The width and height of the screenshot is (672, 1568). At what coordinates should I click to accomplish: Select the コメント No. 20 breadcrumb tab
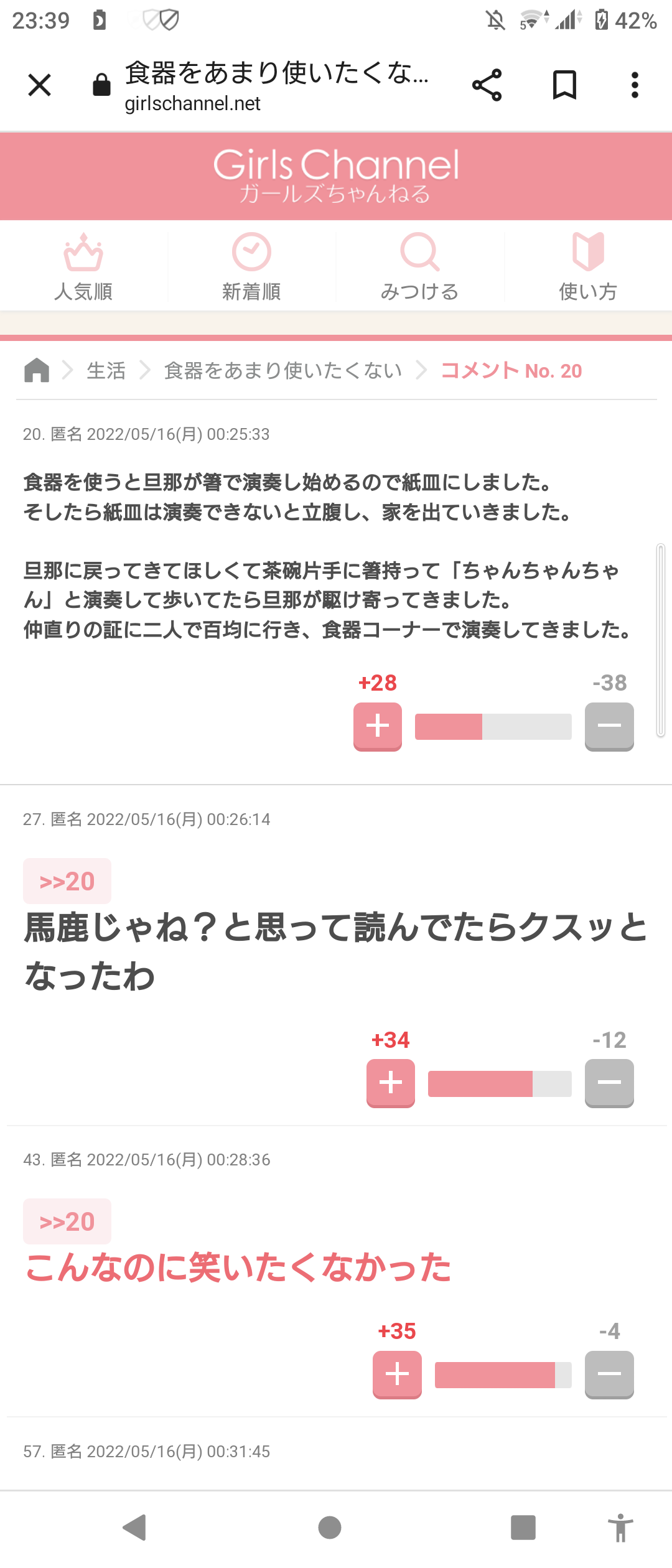click(x=510, y=371)
